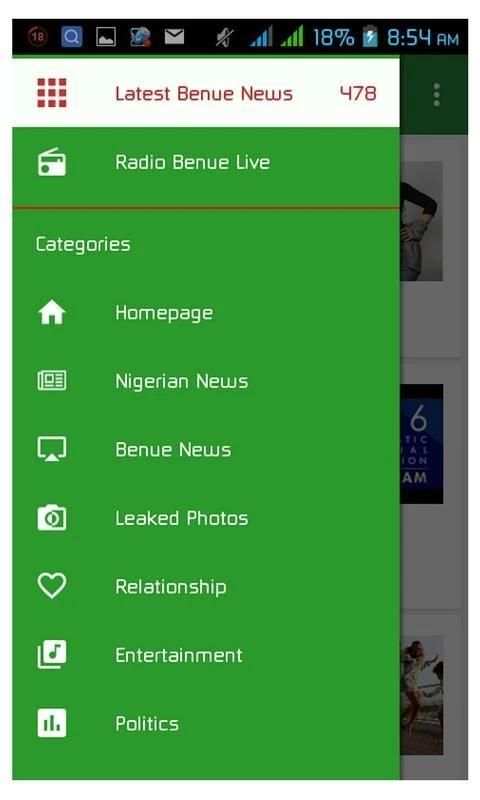Screen dimensions: 480x800
Task: Open the Leaked Photos category
Action: (x=206, y=518)
